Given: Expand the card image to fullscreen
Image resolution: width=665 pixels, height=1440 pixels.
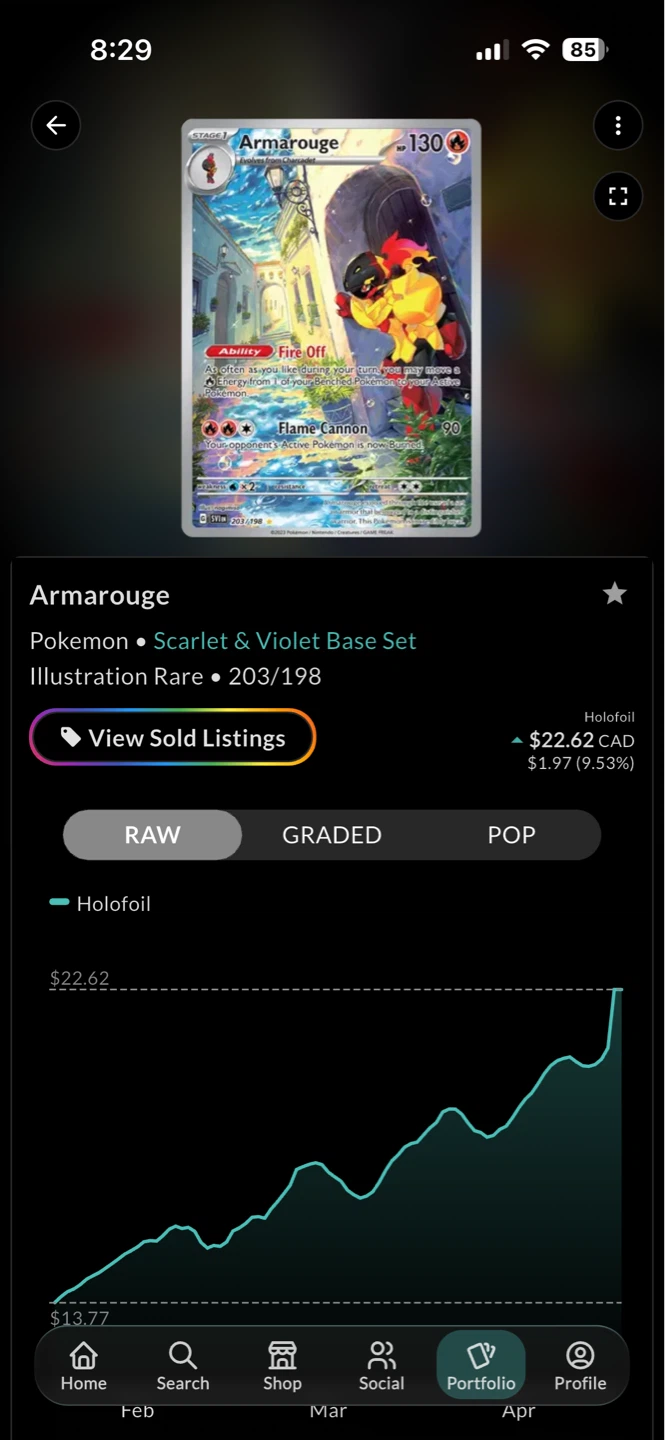Looking at the screenshot, I should (x=618, y=196).
